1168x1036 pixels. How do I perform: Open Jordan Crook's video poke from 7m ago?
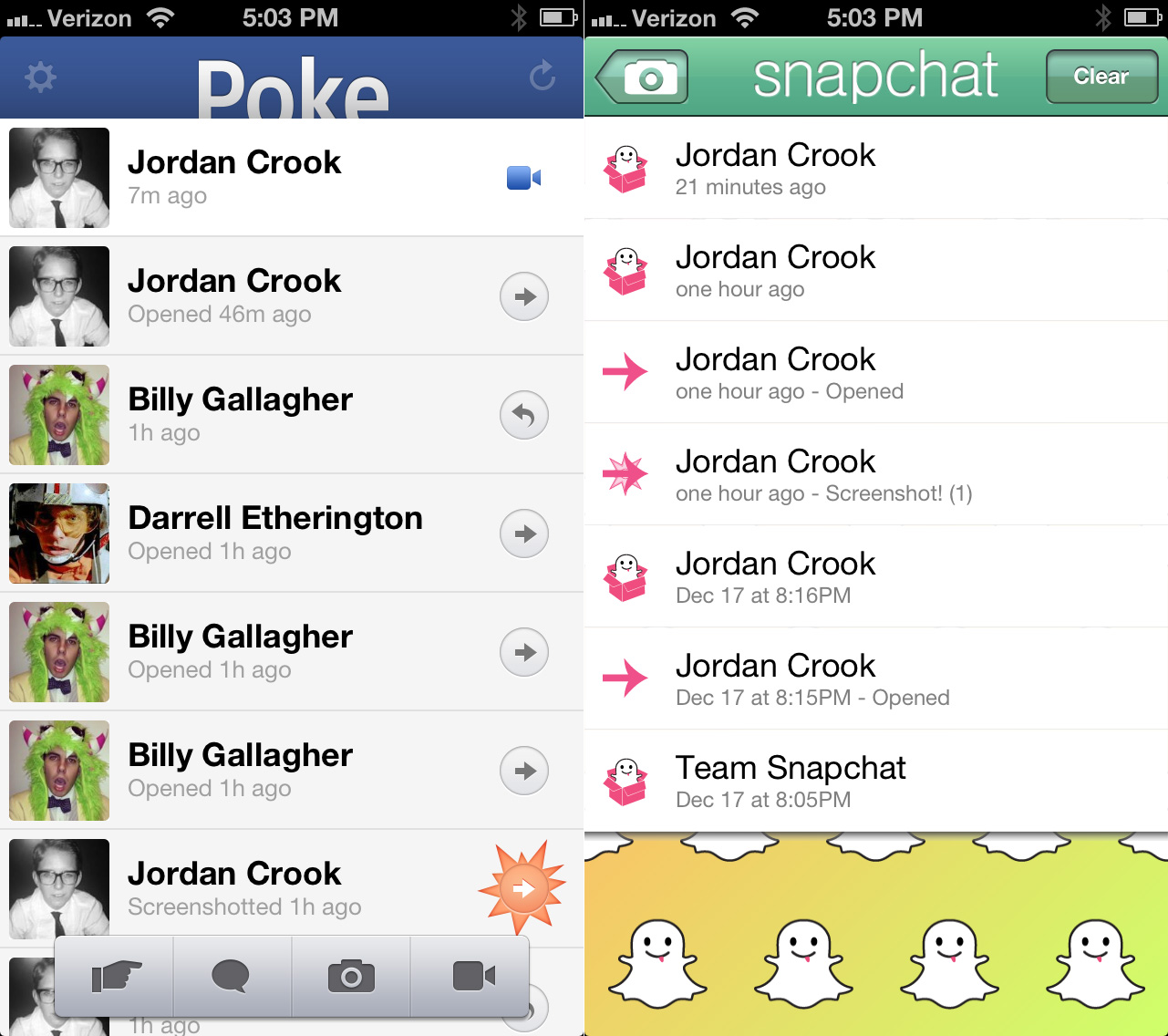[x=292, y=178]
